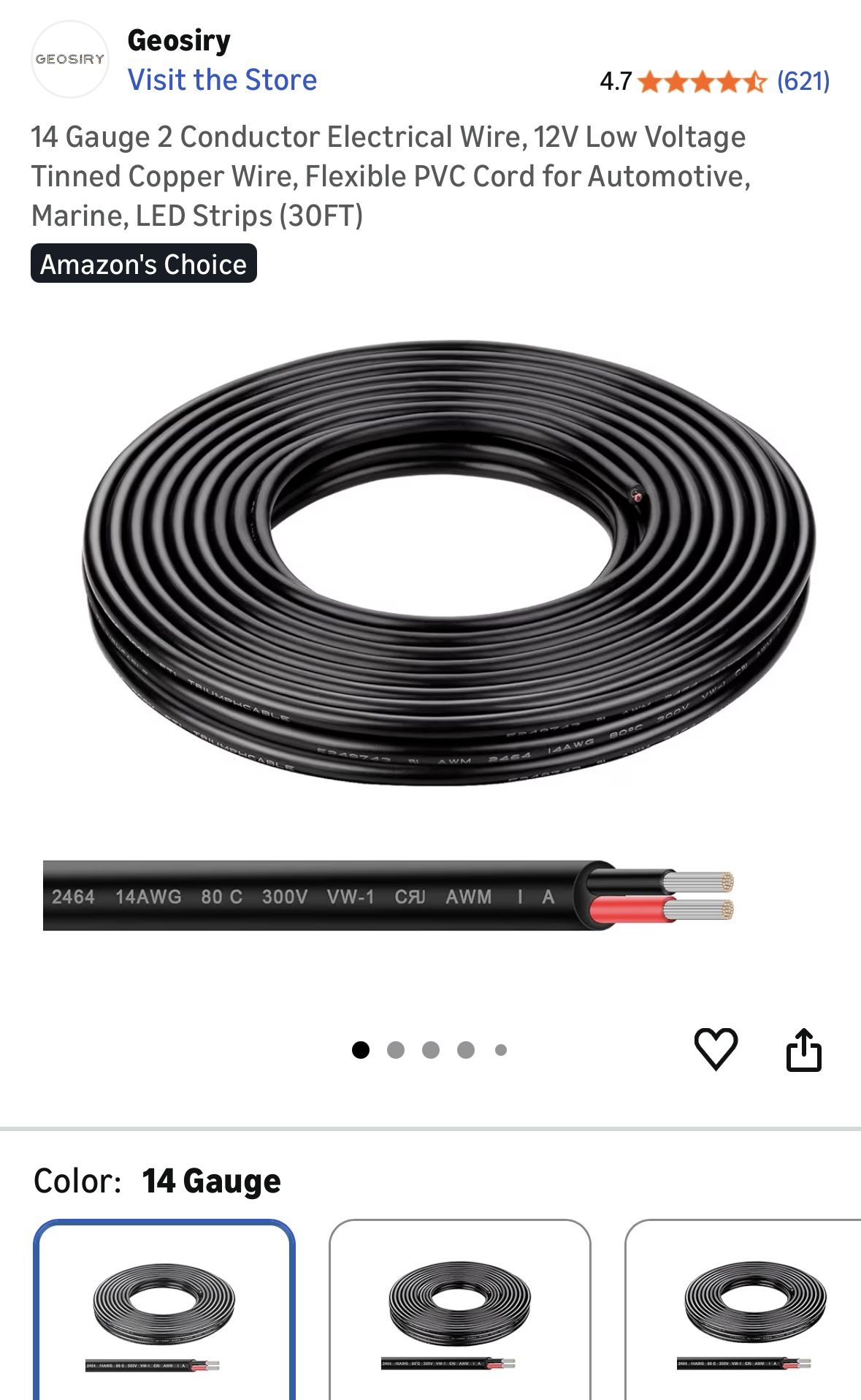Viewport: 861px width, 1400px height.
Task: Choose the second wire variant tile
Action: tap(459, 1312)
